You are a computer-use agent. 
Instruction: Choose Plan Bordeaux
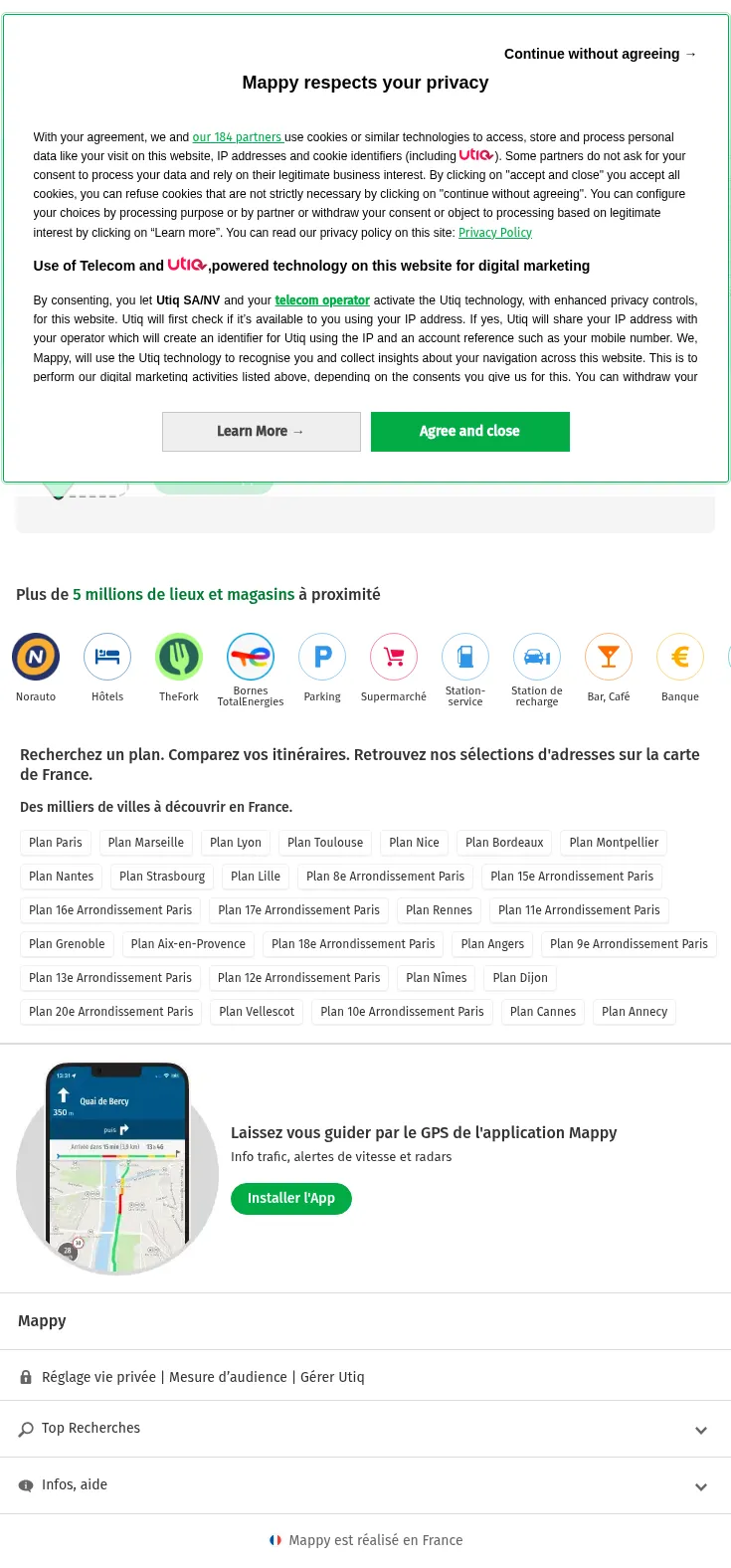click(504, 843)
